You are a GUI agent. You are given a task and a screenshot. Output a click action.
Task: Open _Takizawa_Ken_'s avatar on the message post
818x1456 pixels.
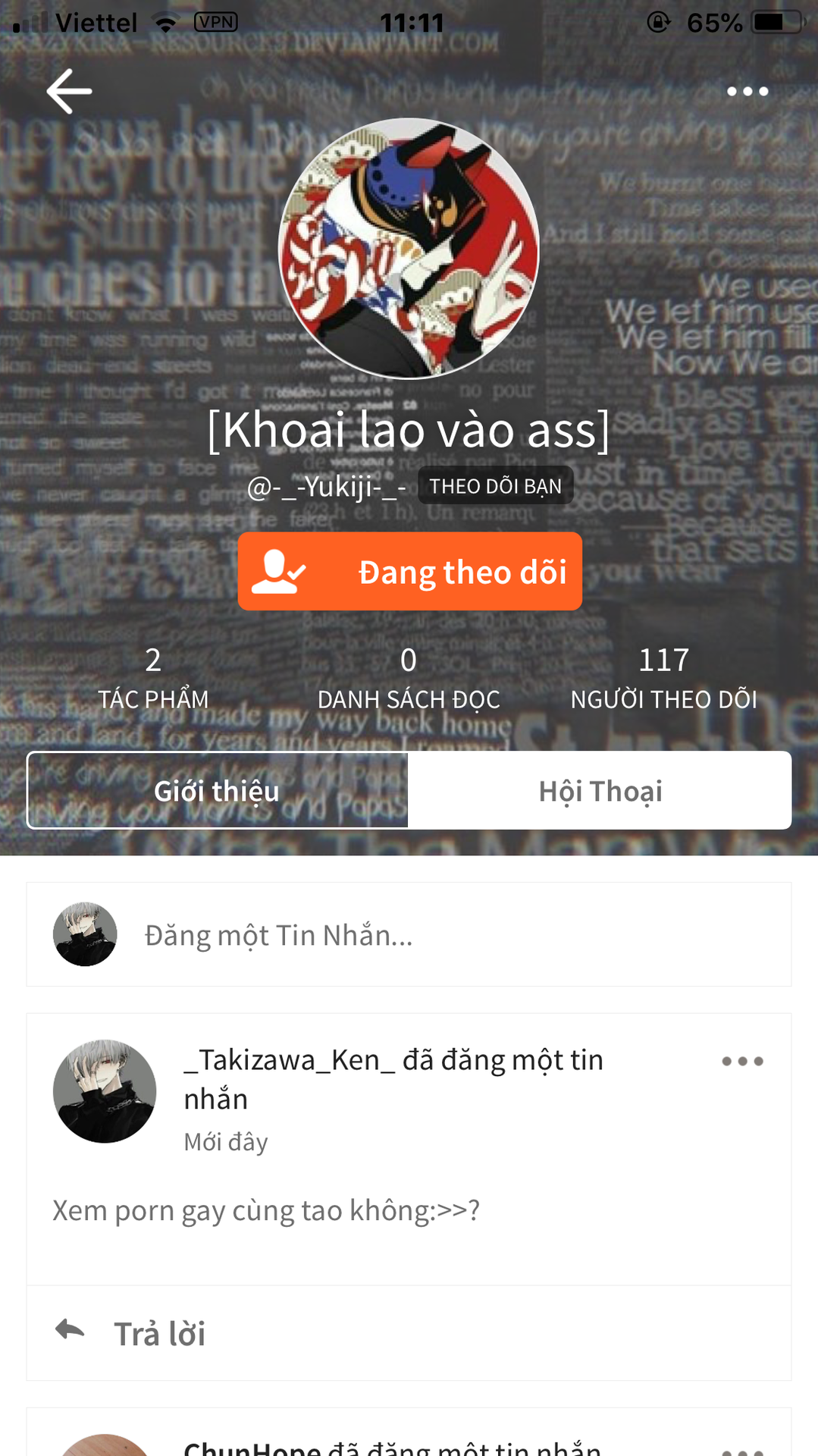[x=105, y=1091]
